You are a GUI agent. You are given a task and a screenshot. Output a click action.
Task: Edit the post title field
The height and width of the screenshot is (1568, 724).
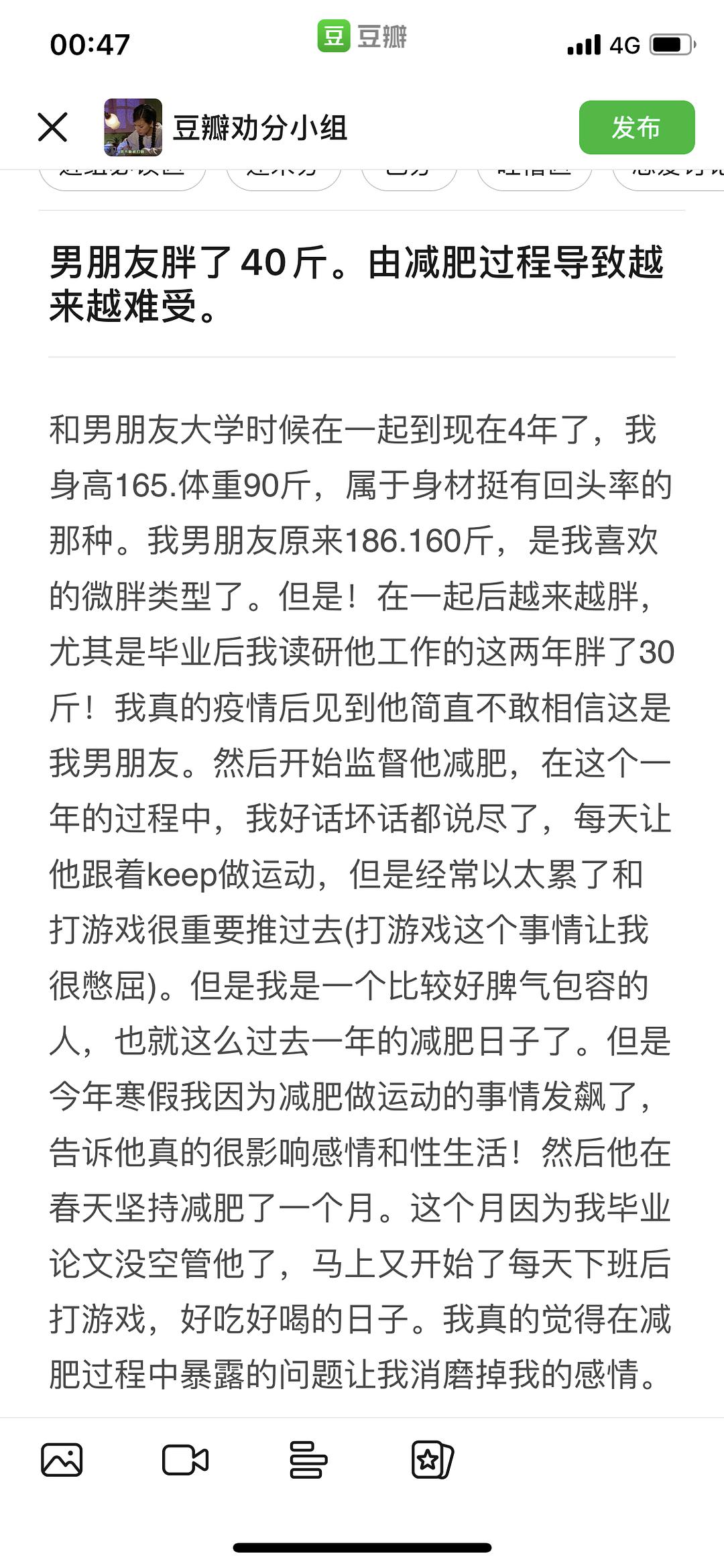coord(355,284)
